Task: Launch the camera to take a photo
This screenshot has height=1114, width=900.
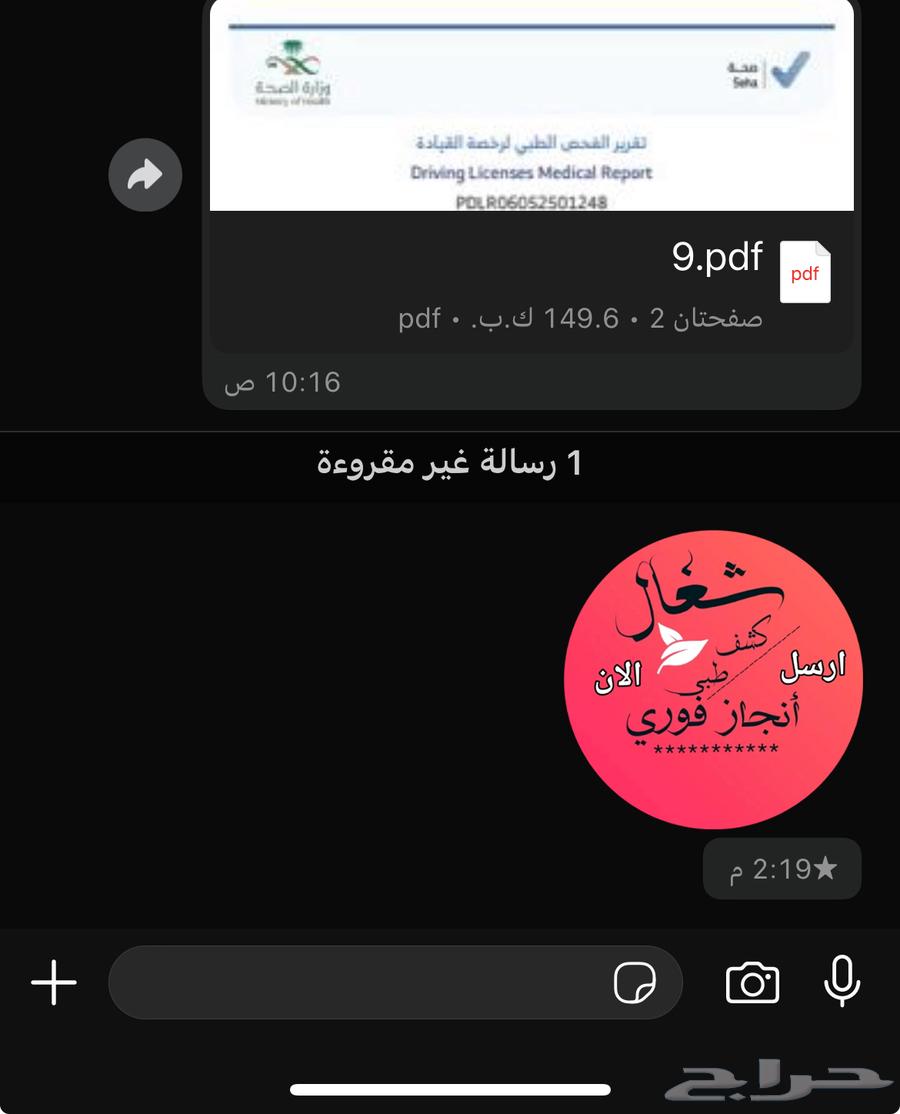Action: click(752, 983)
